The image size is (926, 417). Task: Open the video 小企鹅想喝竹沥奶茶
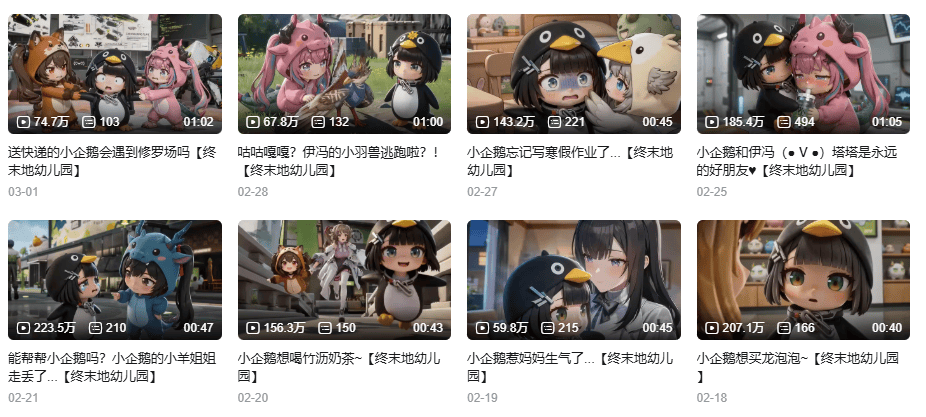344,280
